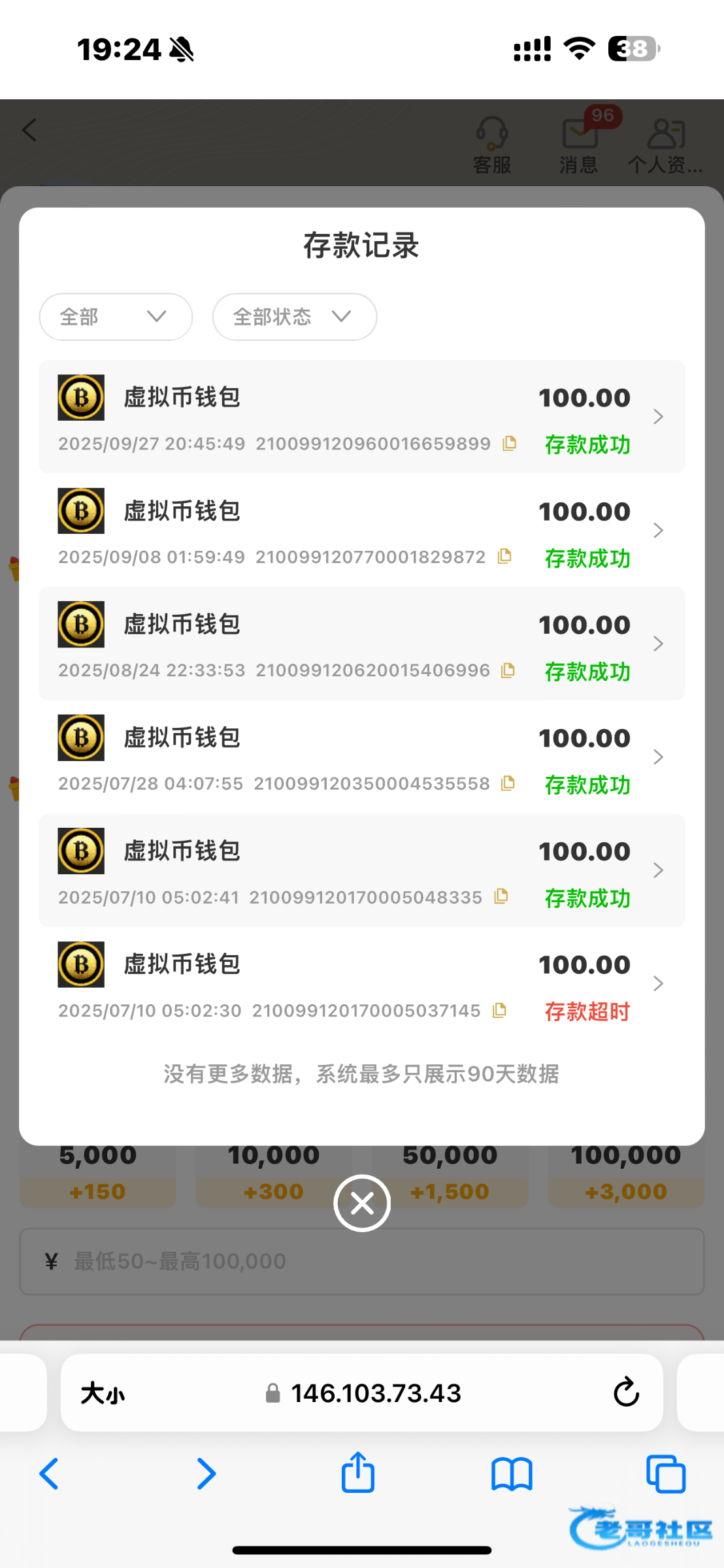Image resolution: width=724 pixels, height=1568 pixels.
Task: Open the 存款超时 deposit record
Action: (x=362, y=983)
